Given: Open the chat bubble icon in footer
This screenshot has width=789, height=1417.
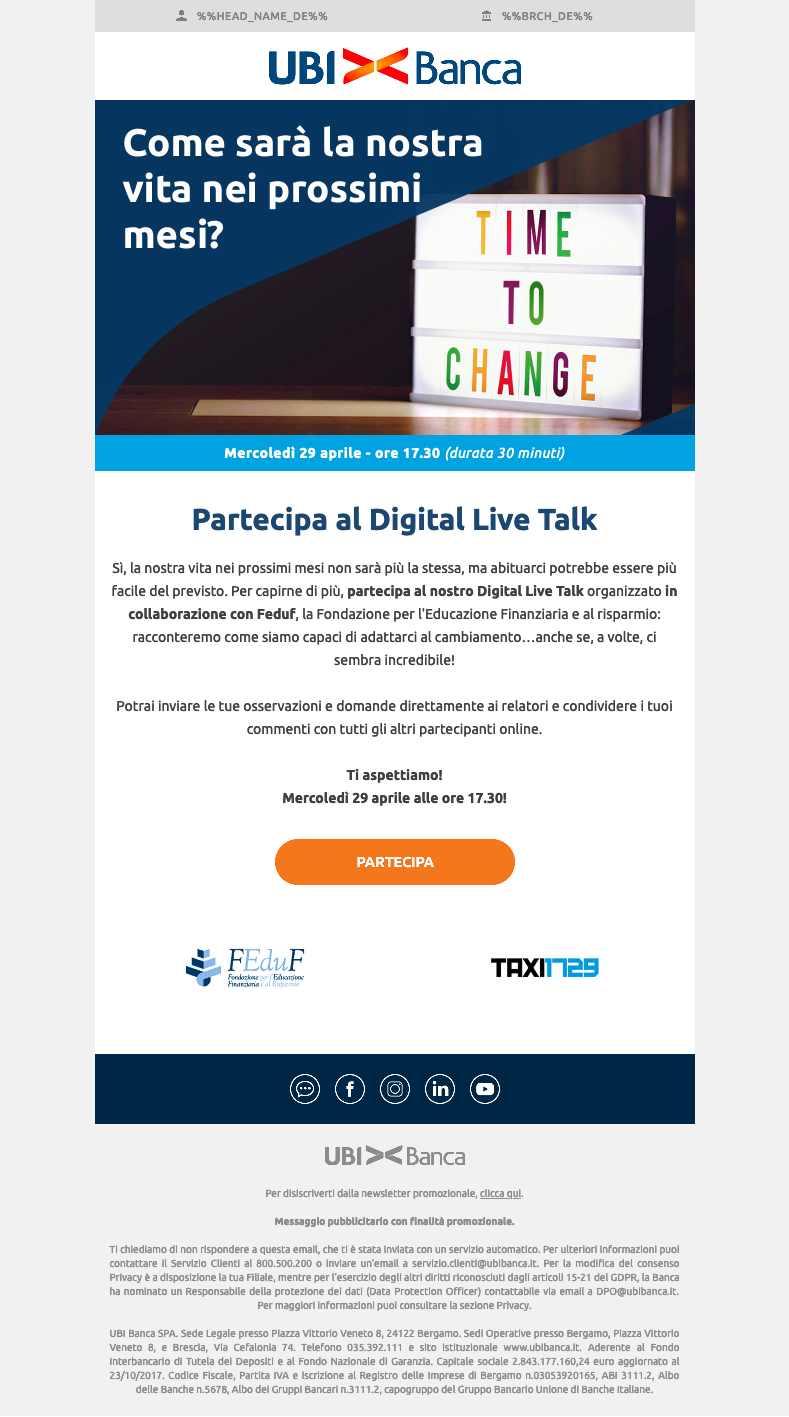Looking at the screenshot, I should tap(305, 1089).
